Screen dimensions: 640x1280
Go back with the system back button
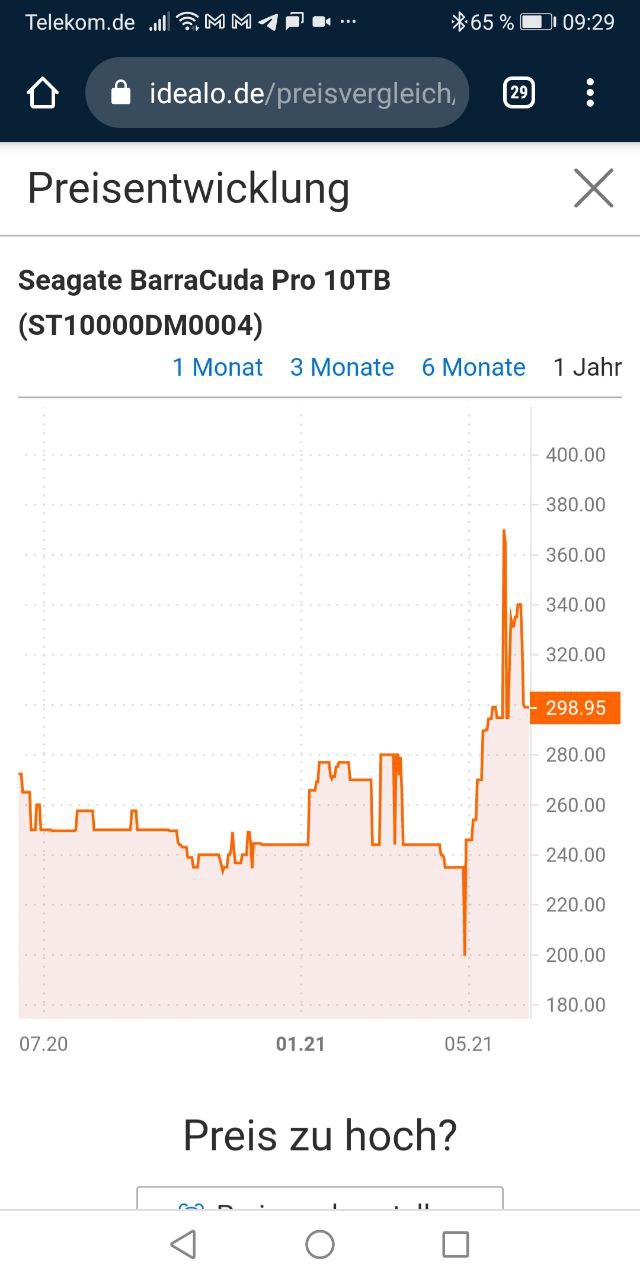click(183, 1244)
